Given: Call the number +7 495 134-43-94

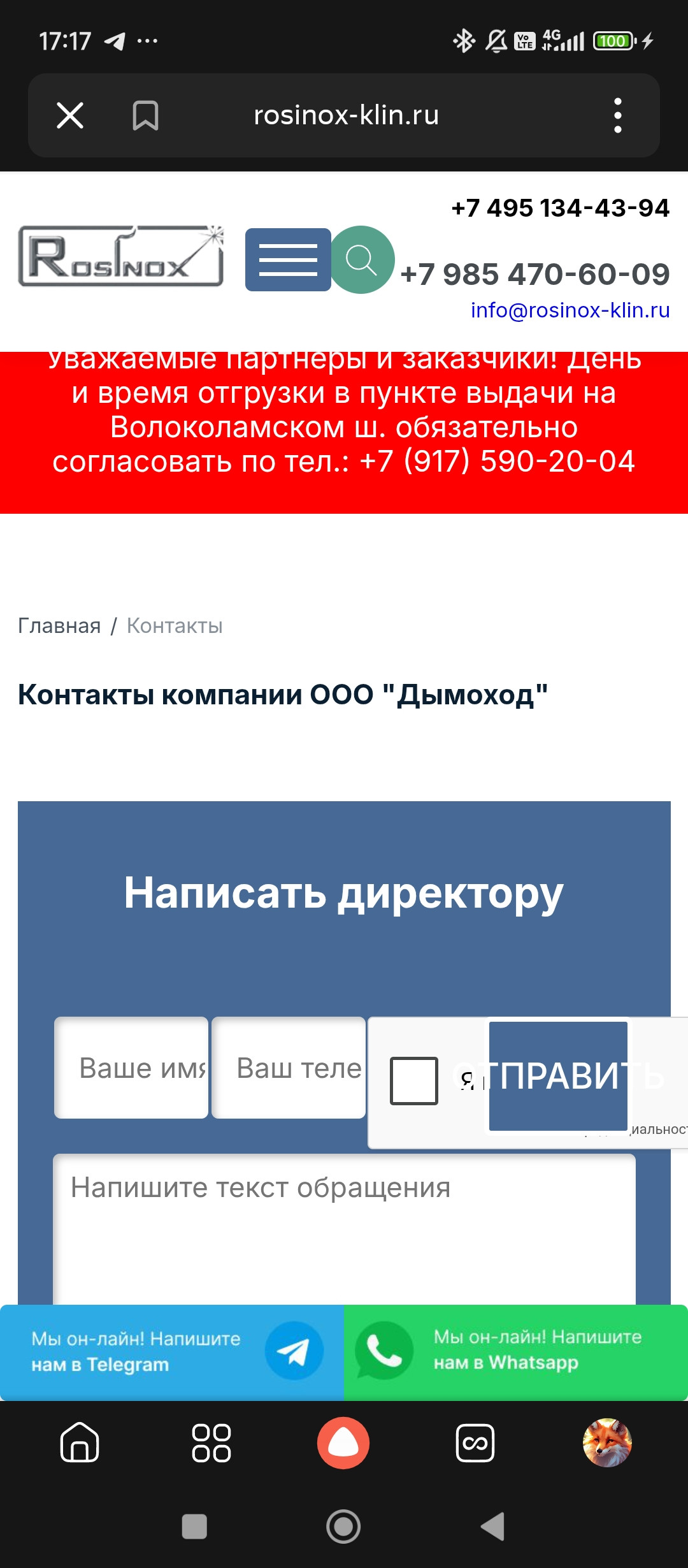Looking at the screenshot, I should [x=560, y=208].
